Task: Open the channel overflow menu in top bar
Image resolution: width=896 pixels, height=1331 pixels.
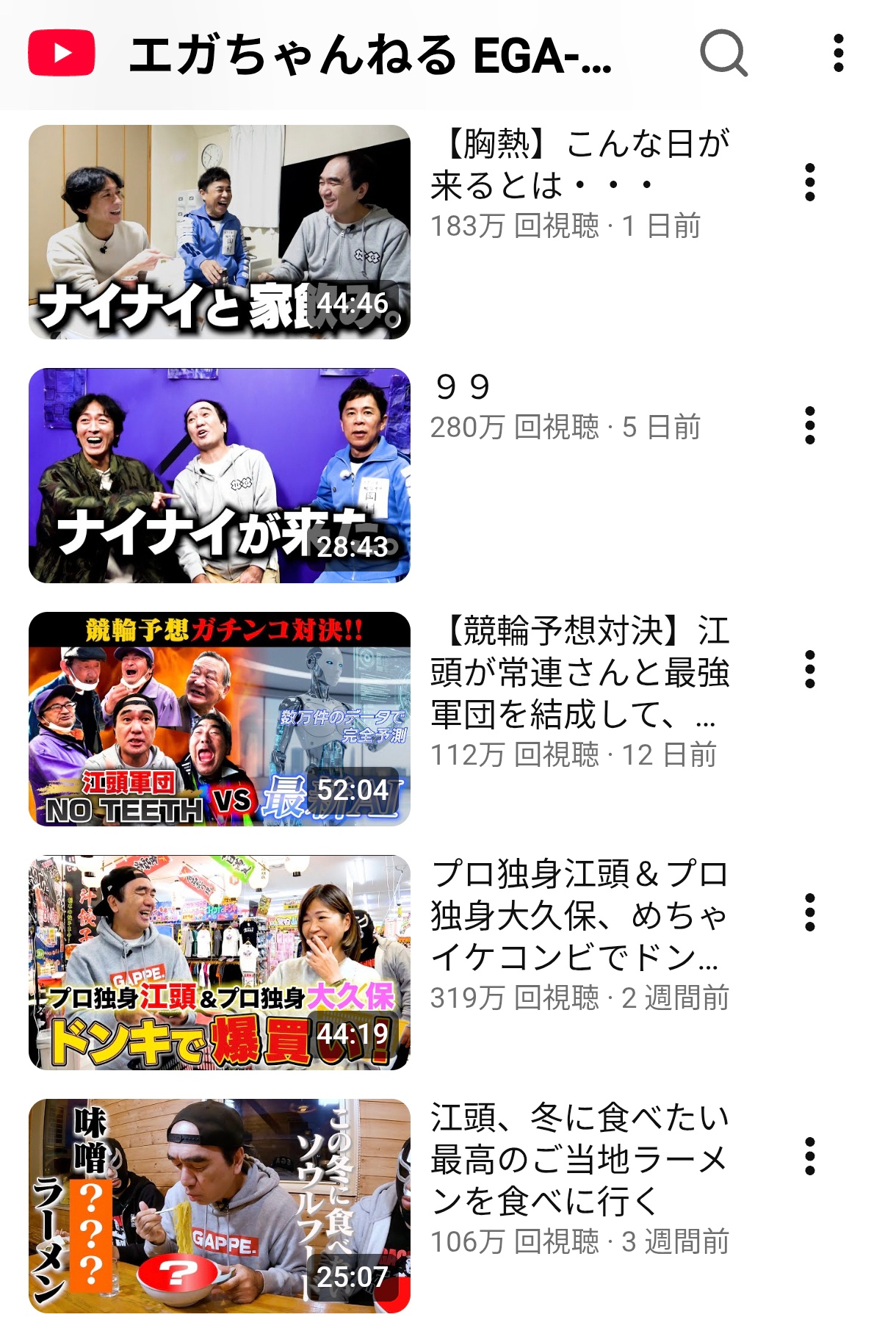Action: 838,54
